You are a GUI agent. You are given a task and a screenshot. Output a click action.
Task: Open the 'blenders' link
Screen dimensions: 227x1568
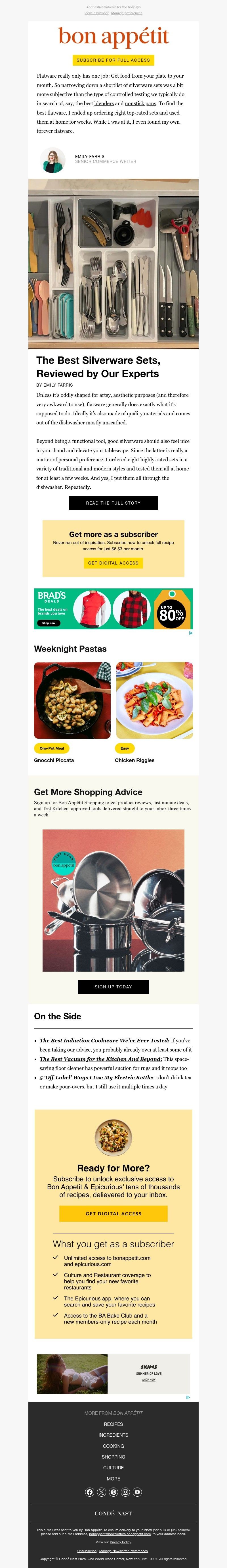click(x=104, y=103)
